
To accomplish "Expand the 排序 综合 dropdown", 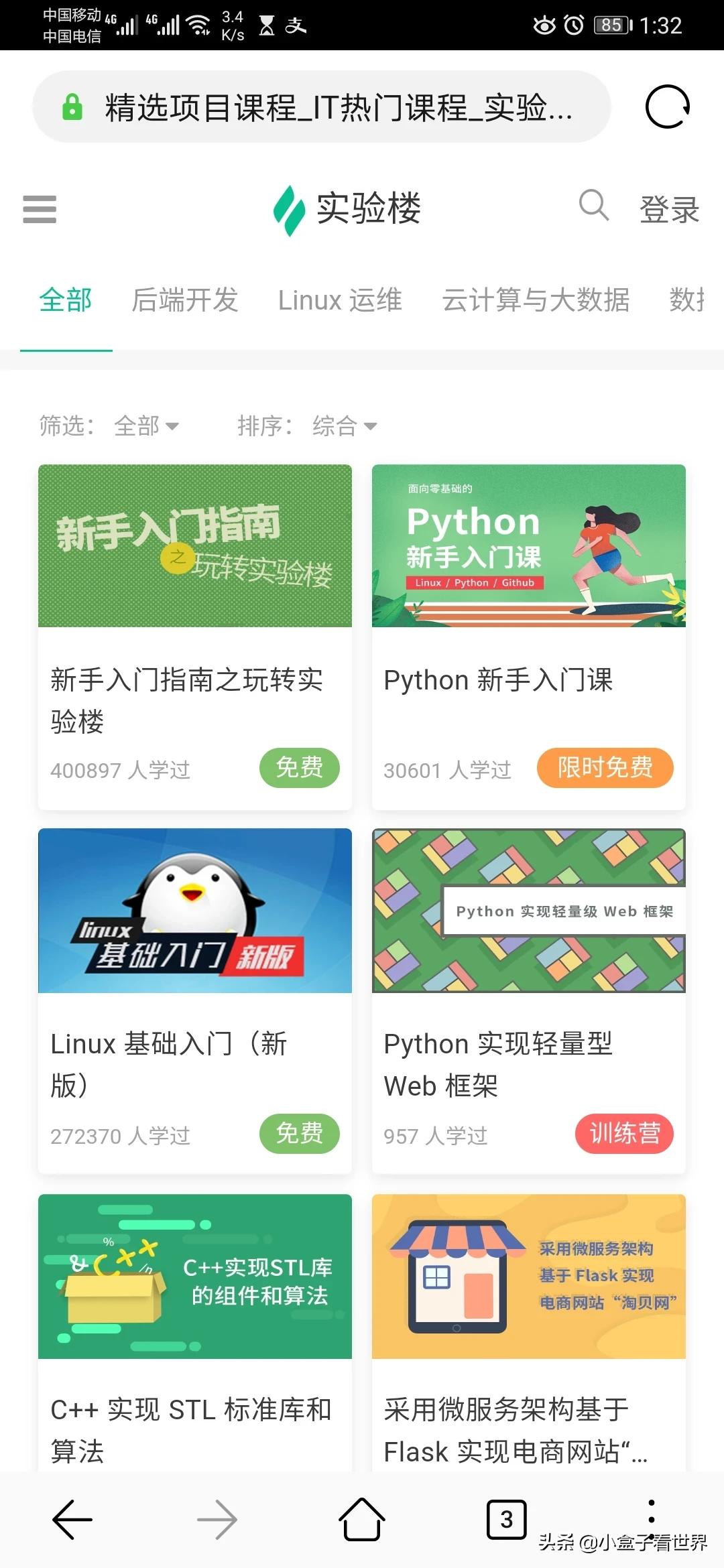I will pyautogui.click(x=344, y=426).
